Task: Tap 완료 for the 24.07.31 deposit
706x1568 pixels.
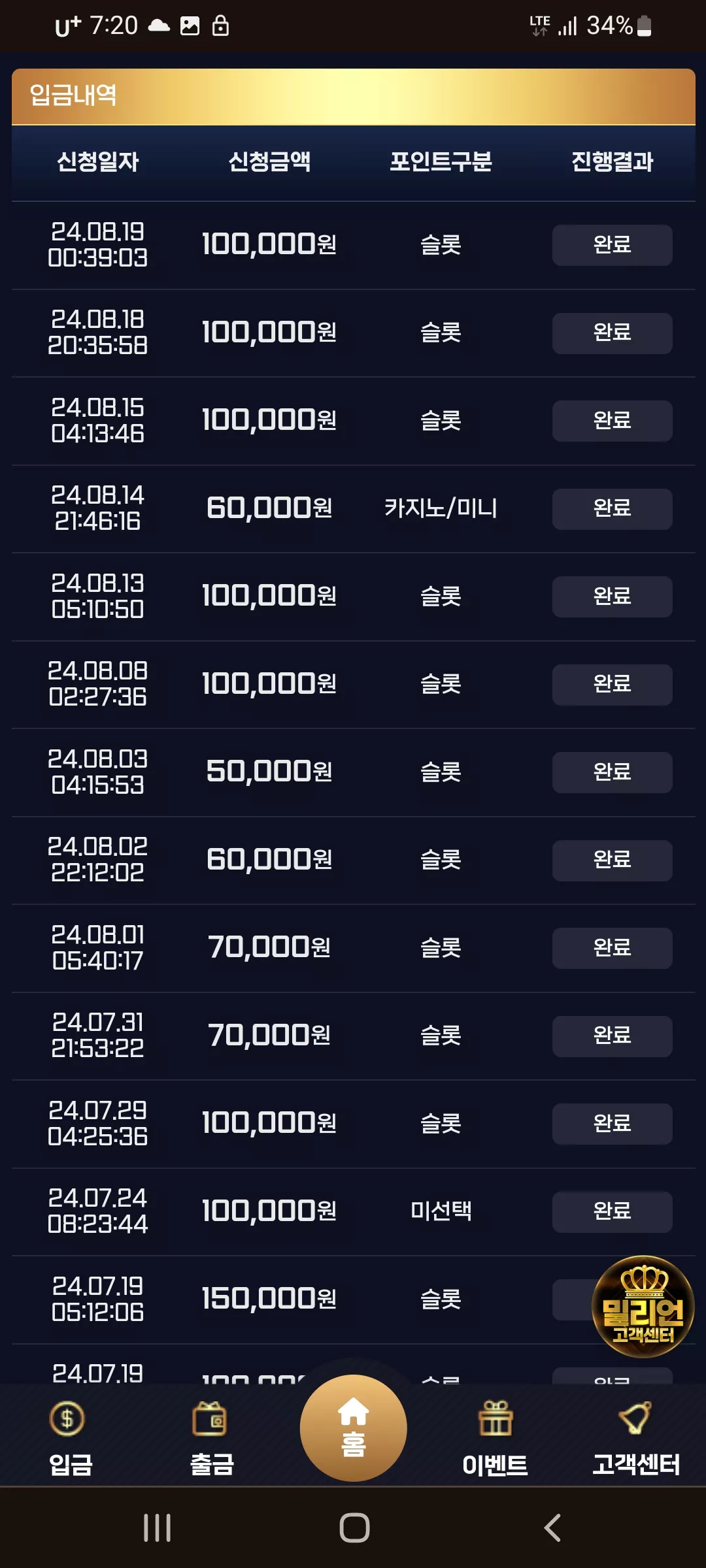Action: pos(613,1036)
